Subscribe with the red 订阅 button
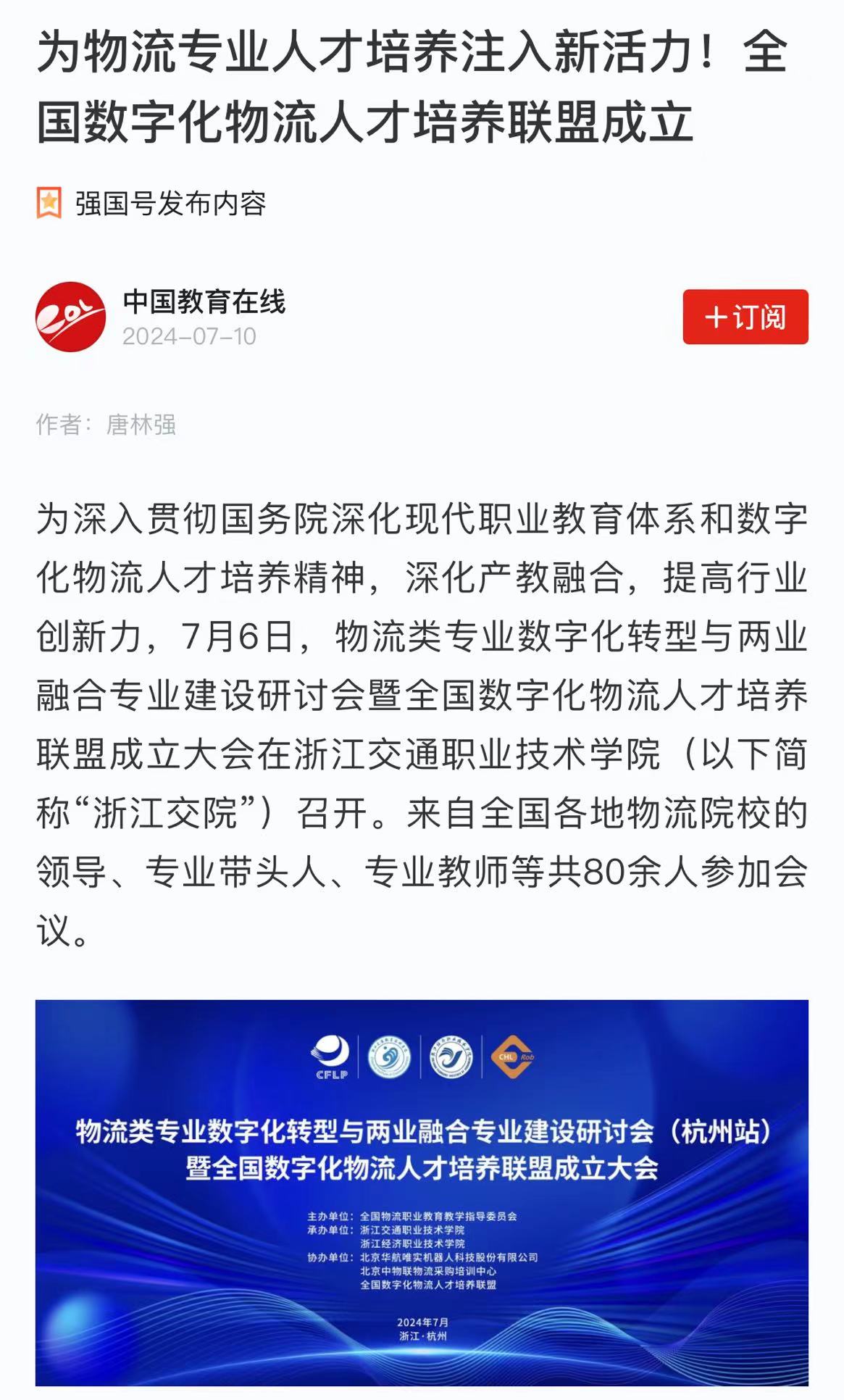The image size is (844, 1400). pos(745,317)
